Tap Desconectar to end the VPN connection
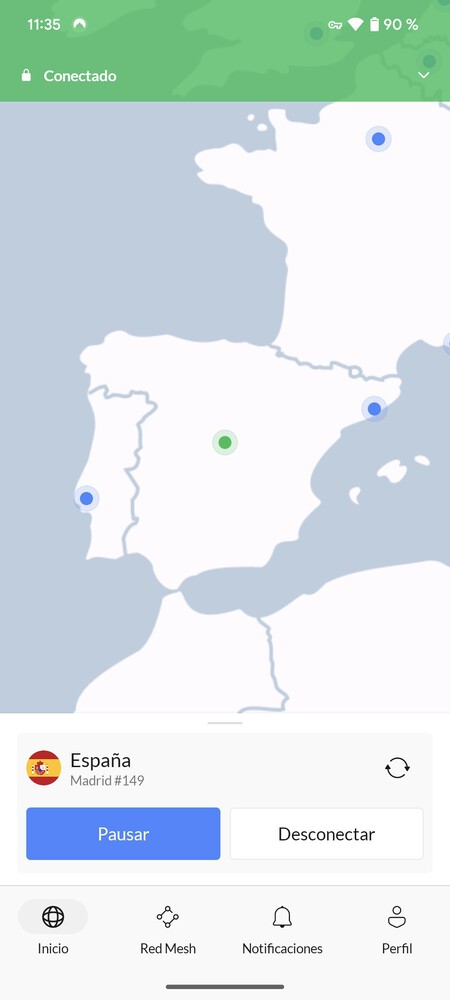This screenshot has width=450, height=1000. [x=326, y=834]
